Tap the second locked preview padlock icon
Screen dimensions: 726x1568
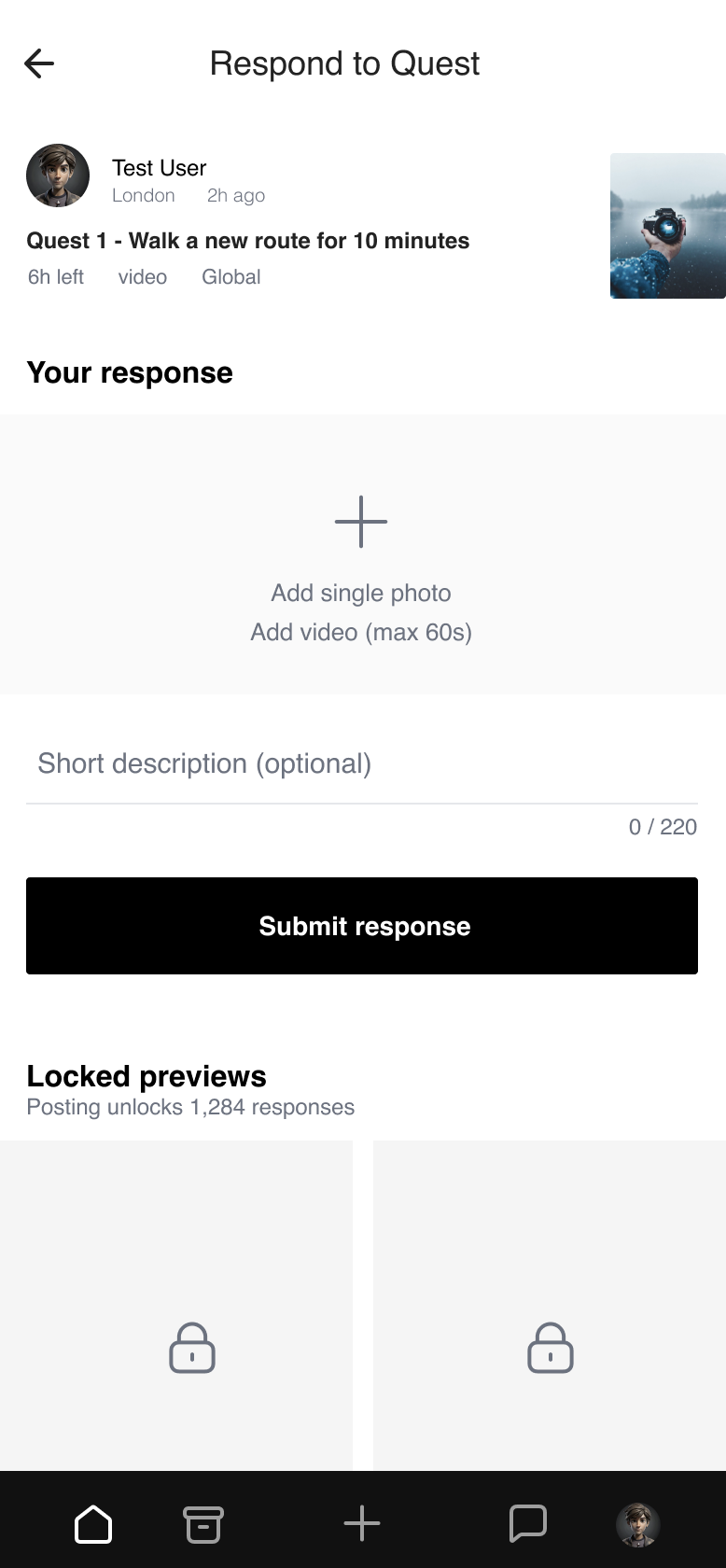[x=549, y=1347]
